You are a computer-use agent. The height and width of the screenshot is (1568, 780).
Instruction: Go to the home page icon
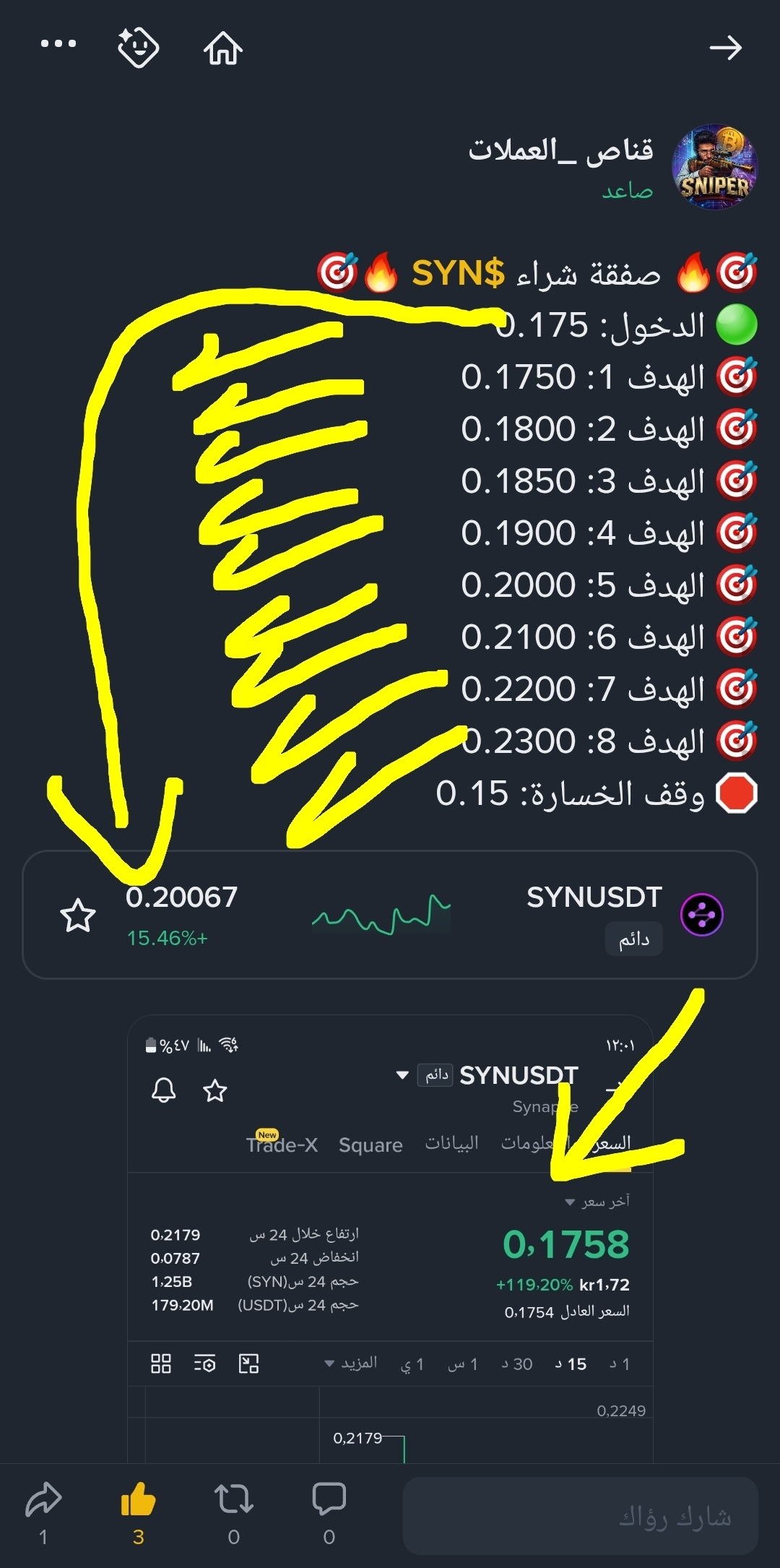pos(222,48)
